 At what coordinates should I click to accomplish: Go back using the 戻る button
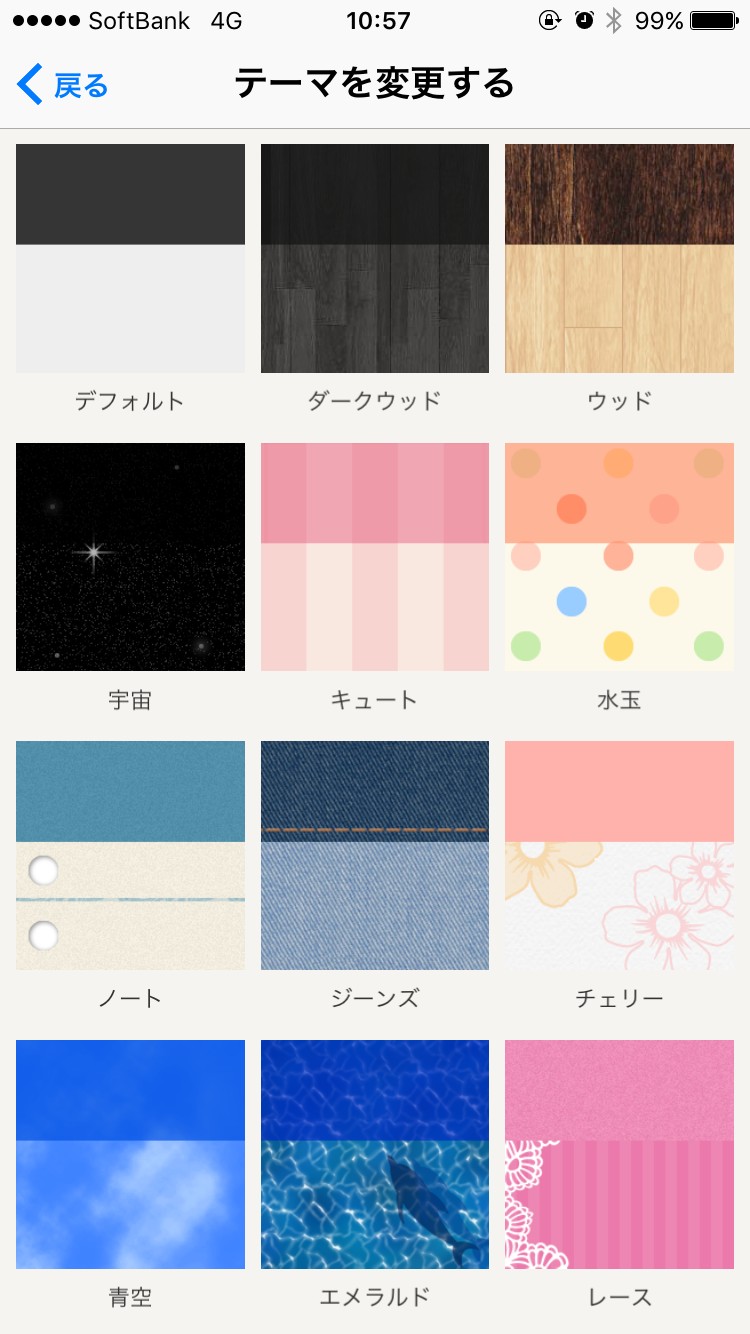coord(62,85)
